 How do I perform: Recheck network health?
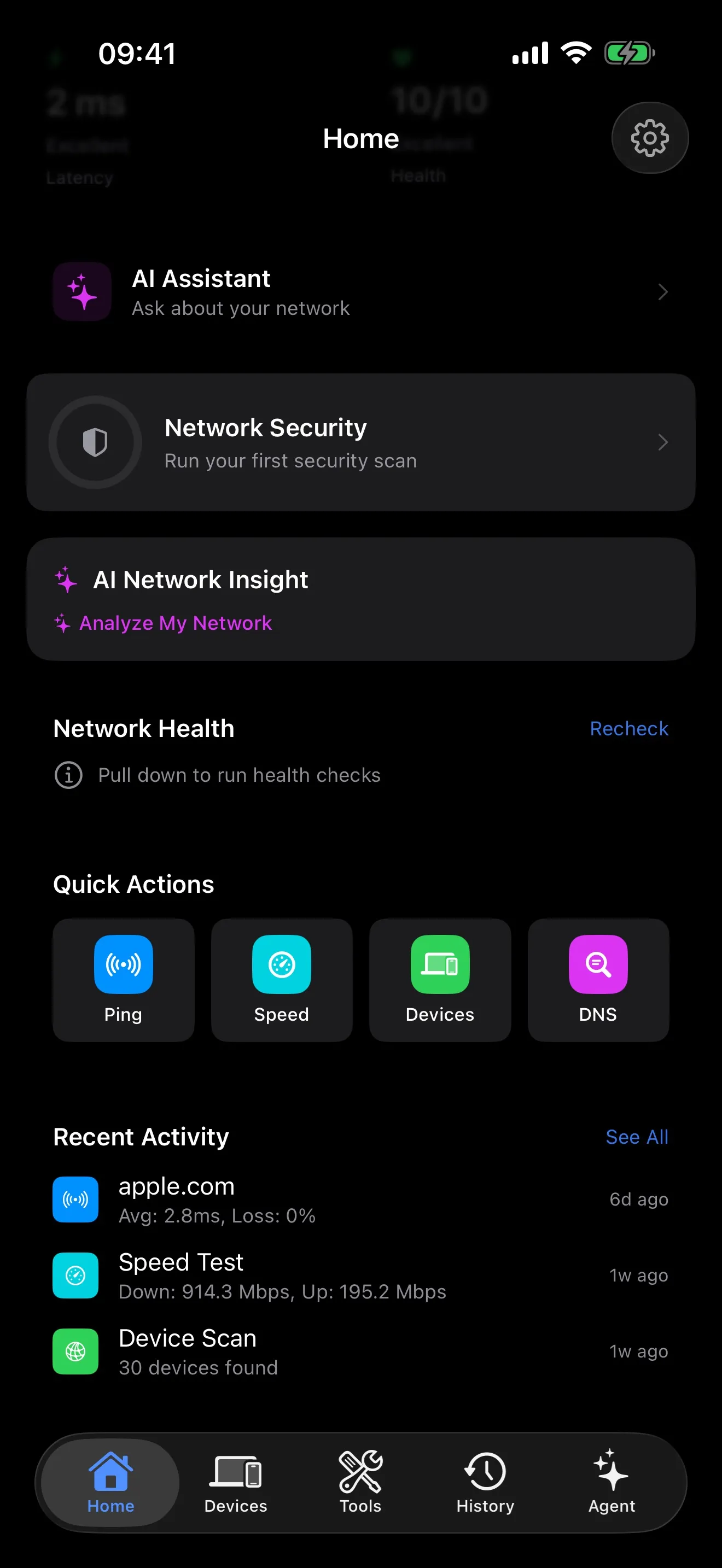coord(628,729)
